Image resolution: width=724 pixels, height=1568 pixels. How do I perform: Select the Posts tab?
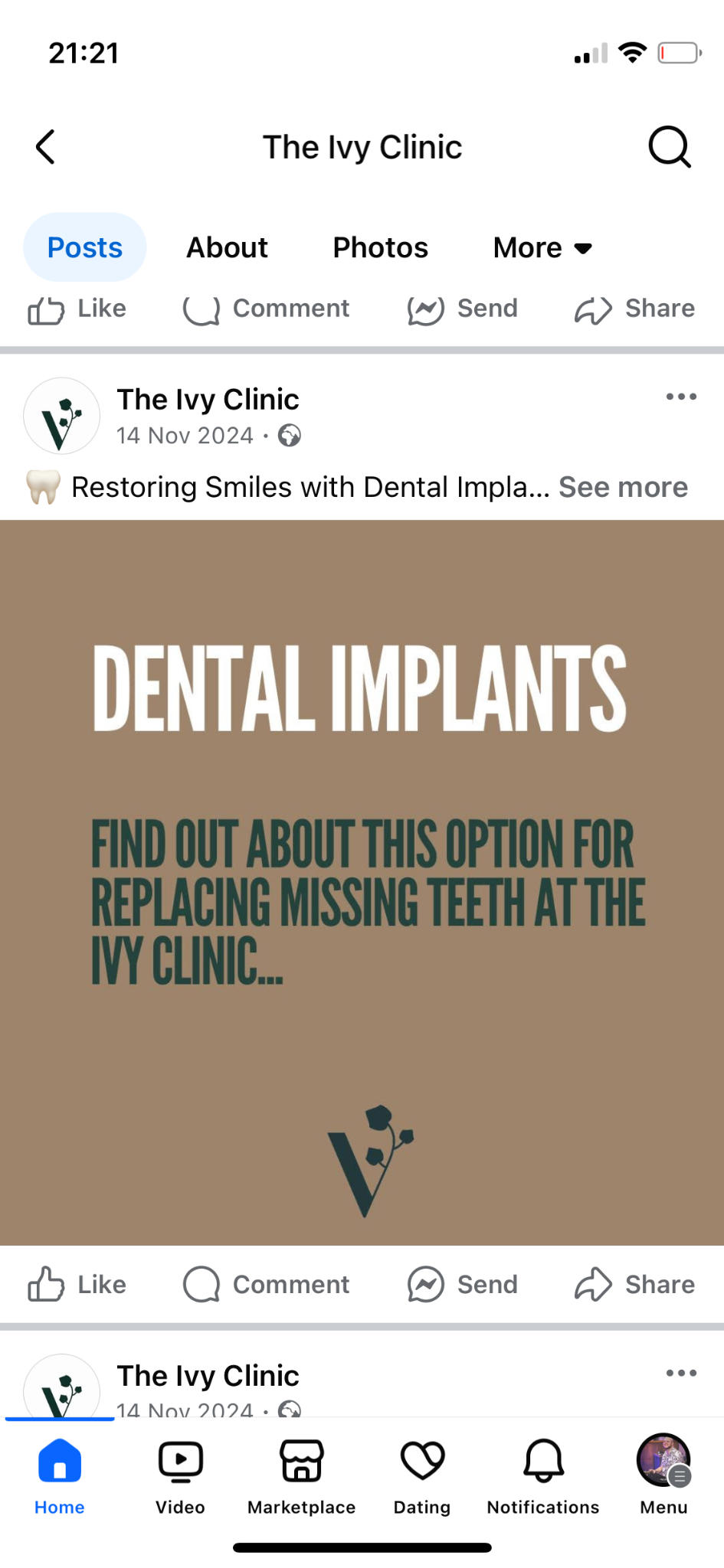[x=84, y=248]
